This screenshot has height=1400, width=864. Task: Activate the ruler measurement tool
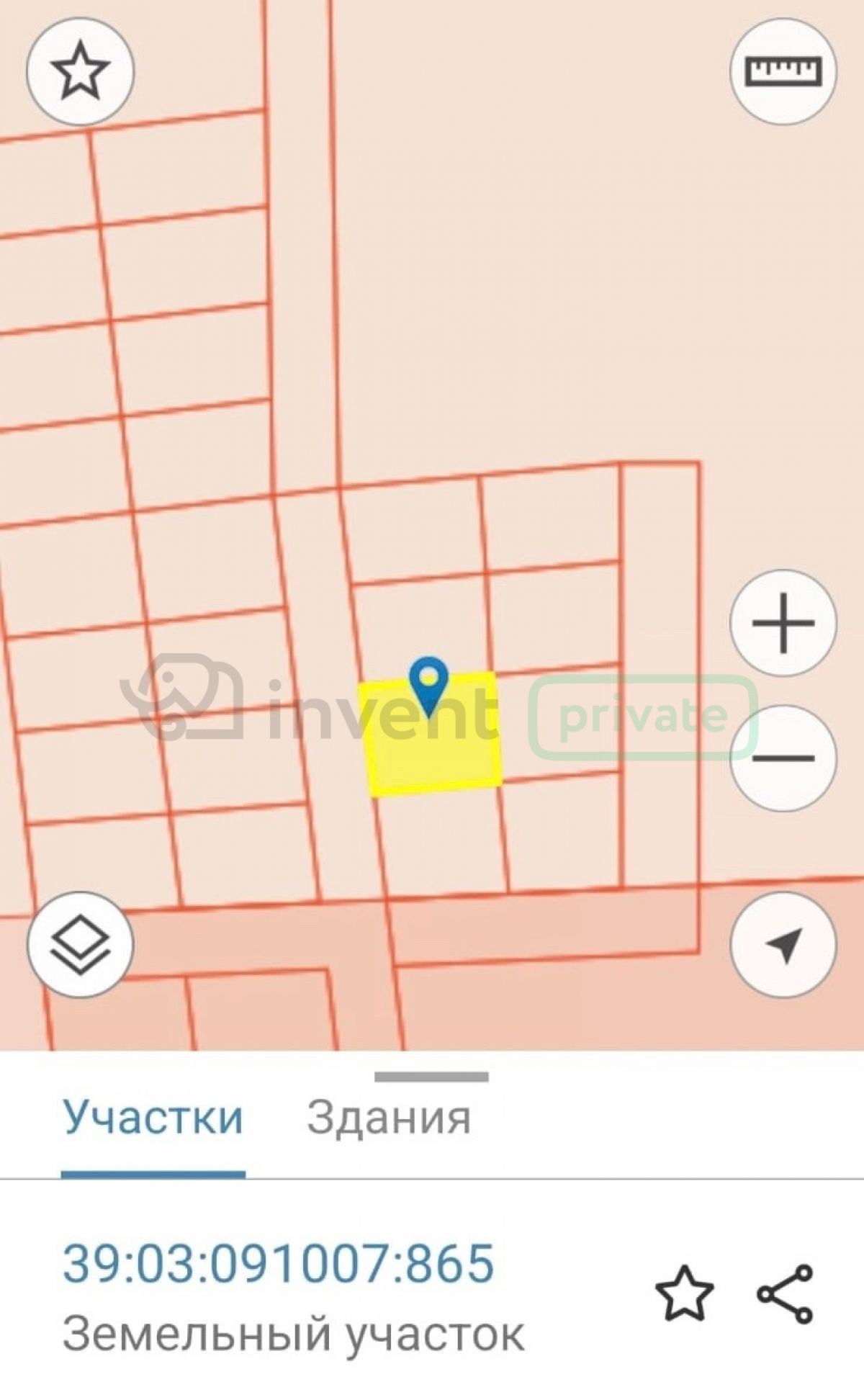(783, 71)
